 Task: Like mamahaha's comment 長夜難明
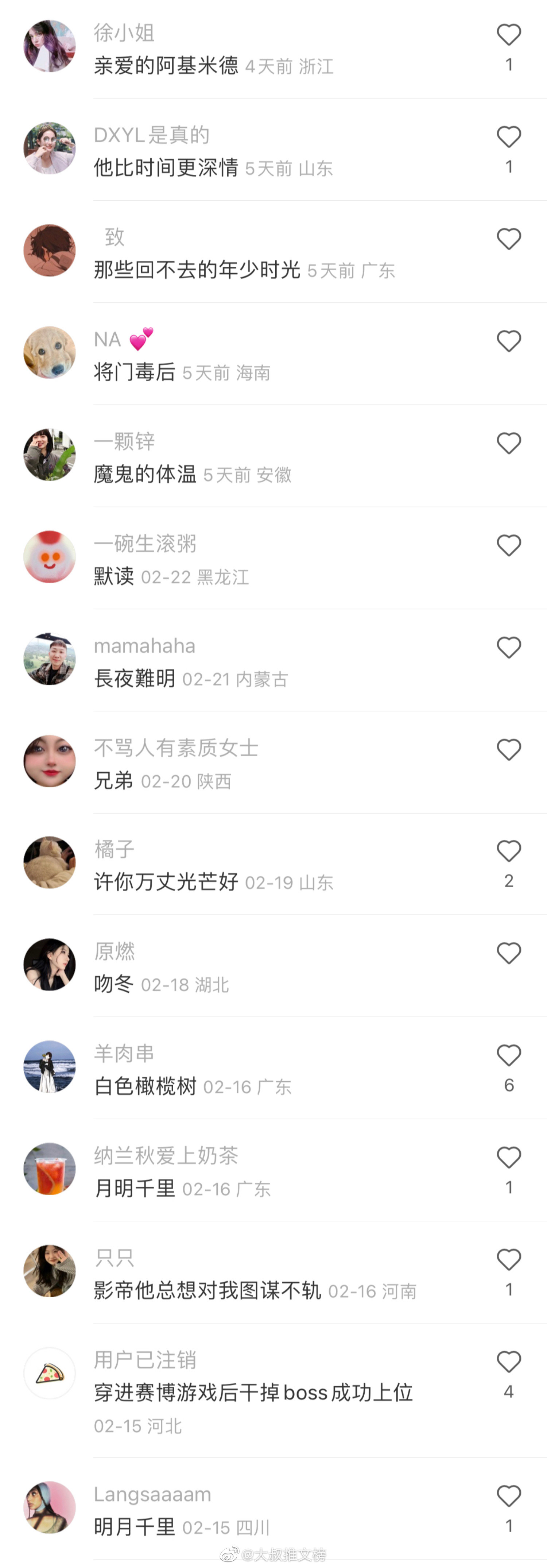coord(509,648)
